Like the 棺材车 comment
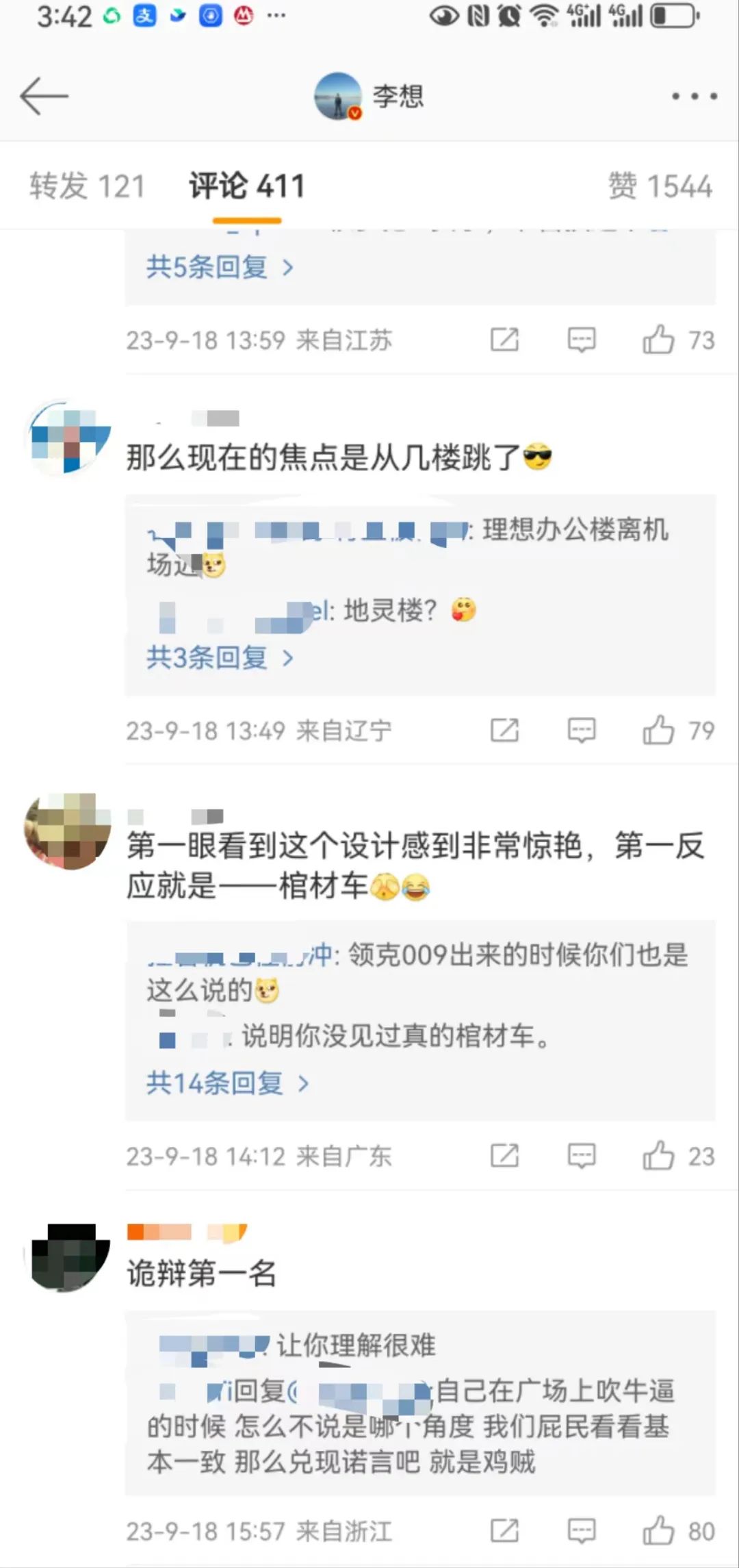 [x=658, y=1156]
